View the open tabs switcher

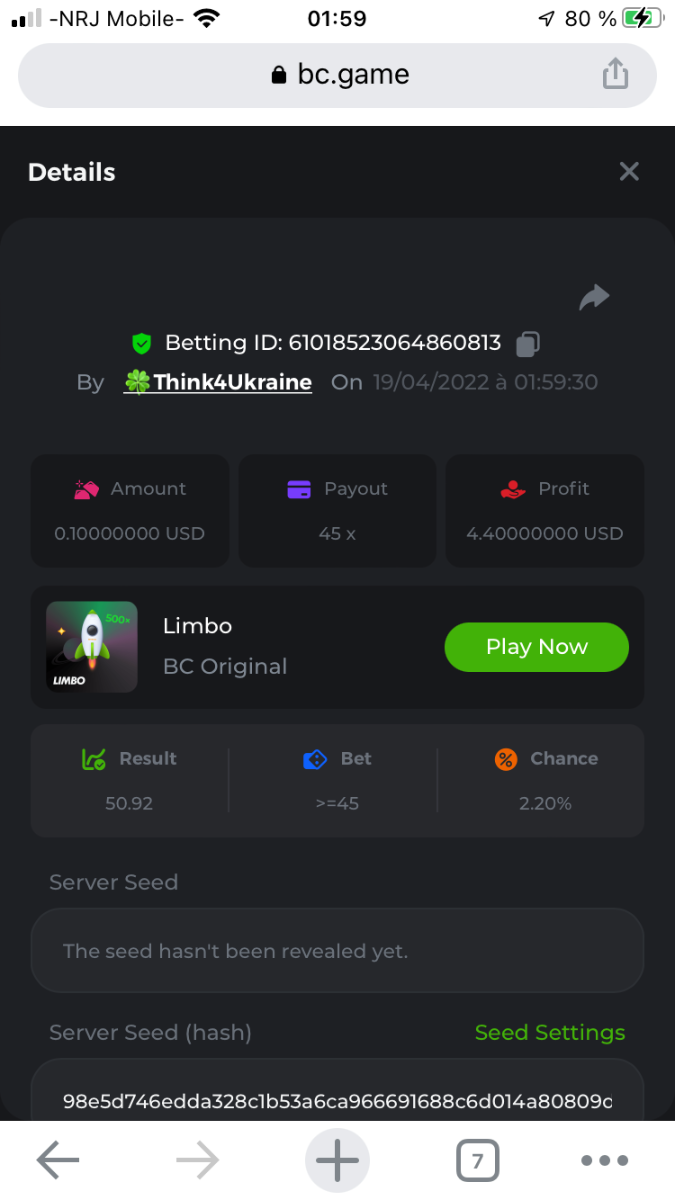(x=477, y=1160)
